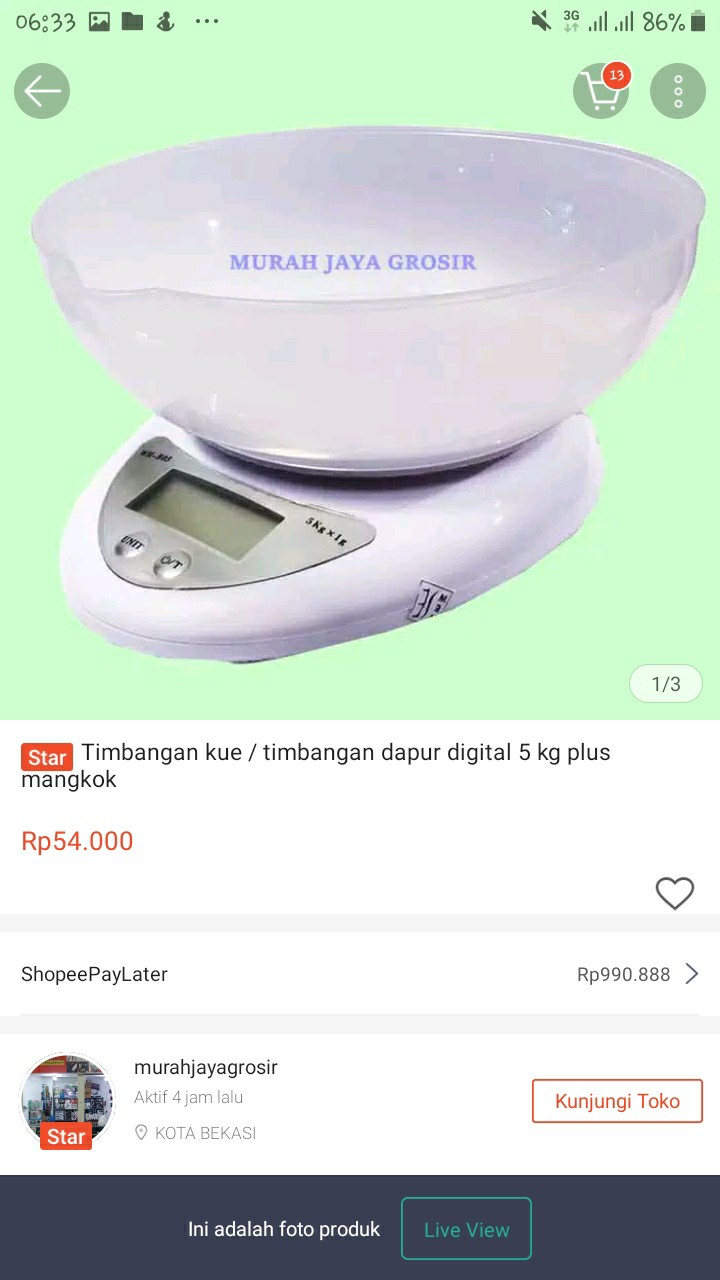Tap the Star badge on the product title
720x1280 pixels.
click(x=46, y=757)
